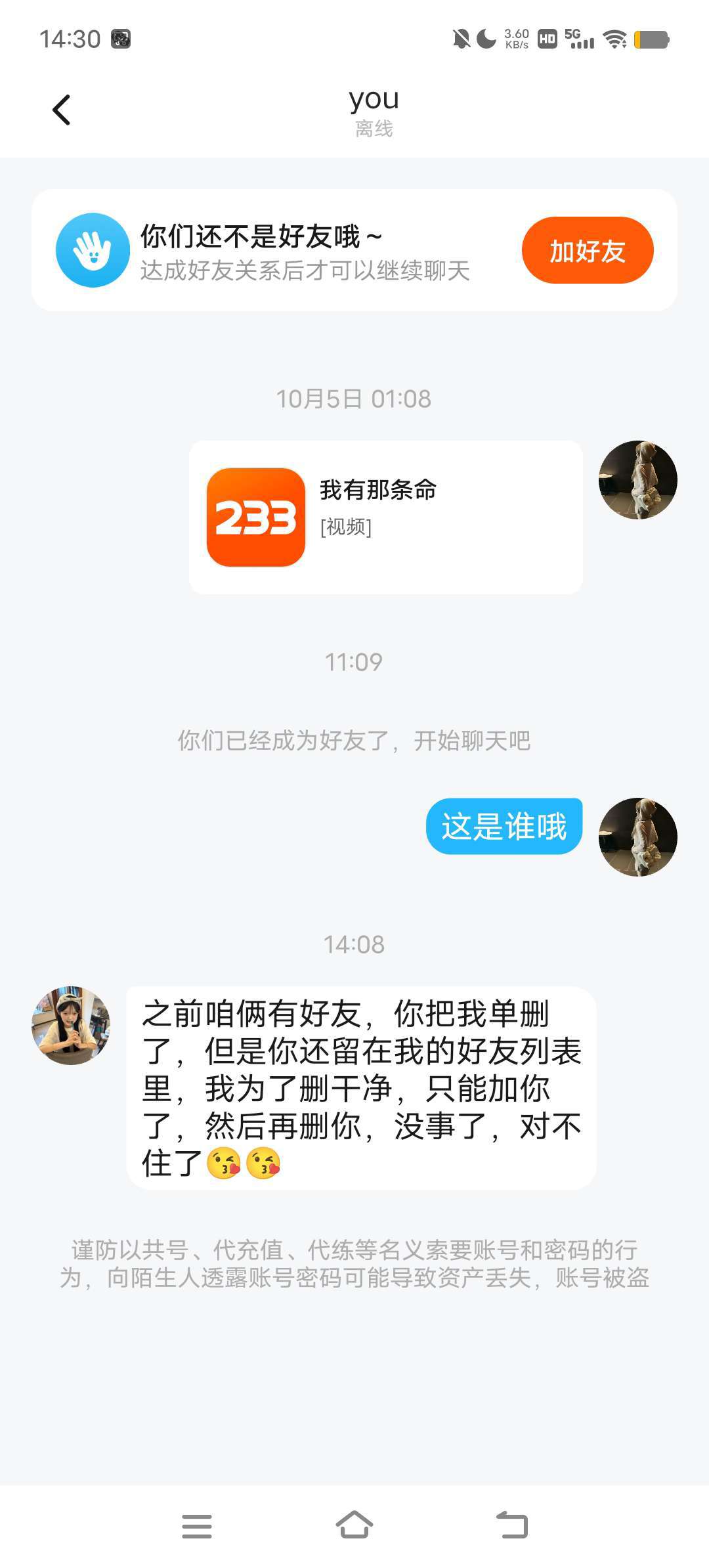The height and width of the screenshot is (1568, 709).
Task: Tap the 加好友 button
Action: point(587,250)
